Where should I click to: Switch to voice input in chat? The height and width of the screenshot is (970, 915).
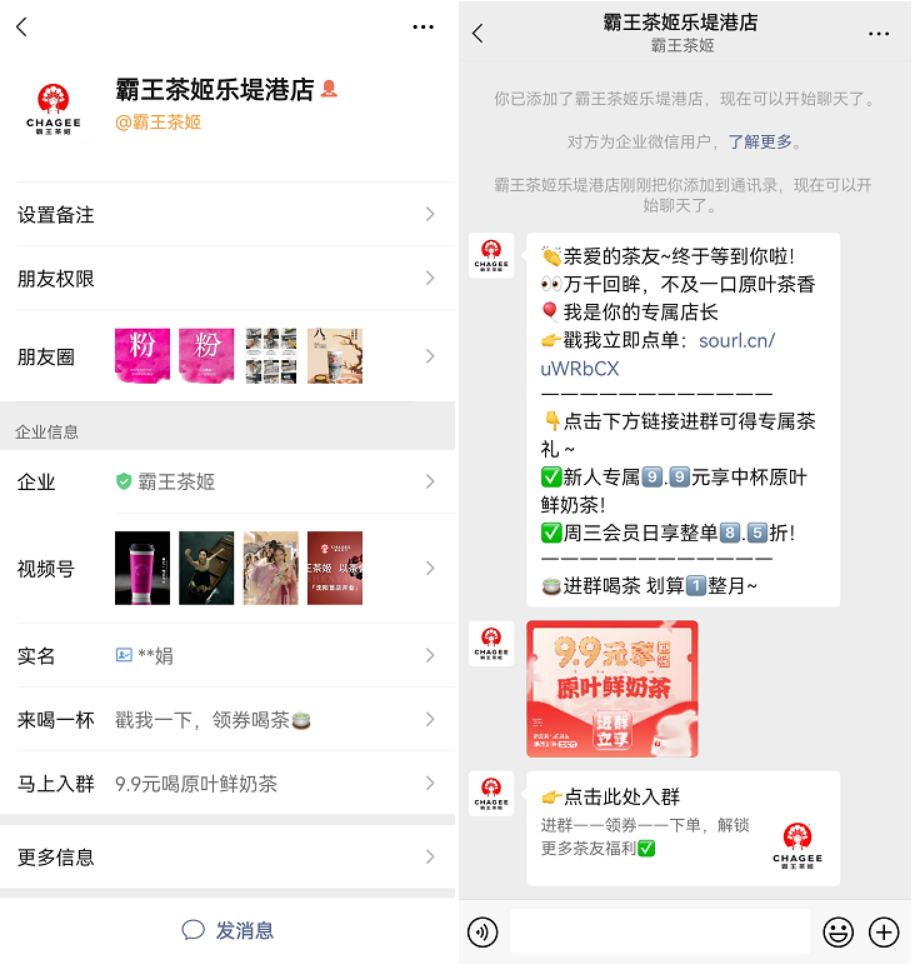pyautogui.click(x=483, y=933)
